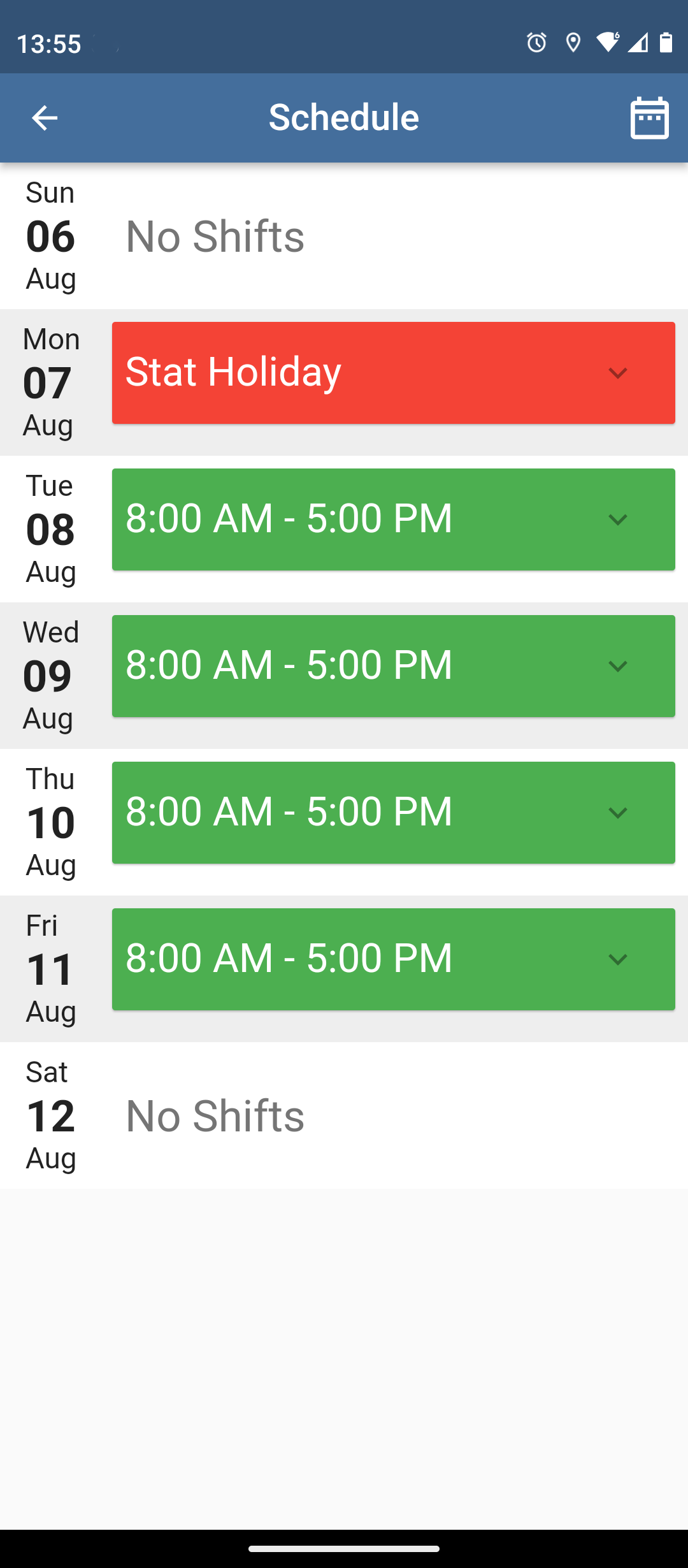Tap the back arrow to leave Schedule
Image resolution: width=688 pixels, height=1568 pixels.
pyautogui.click(x=43, y=117)
